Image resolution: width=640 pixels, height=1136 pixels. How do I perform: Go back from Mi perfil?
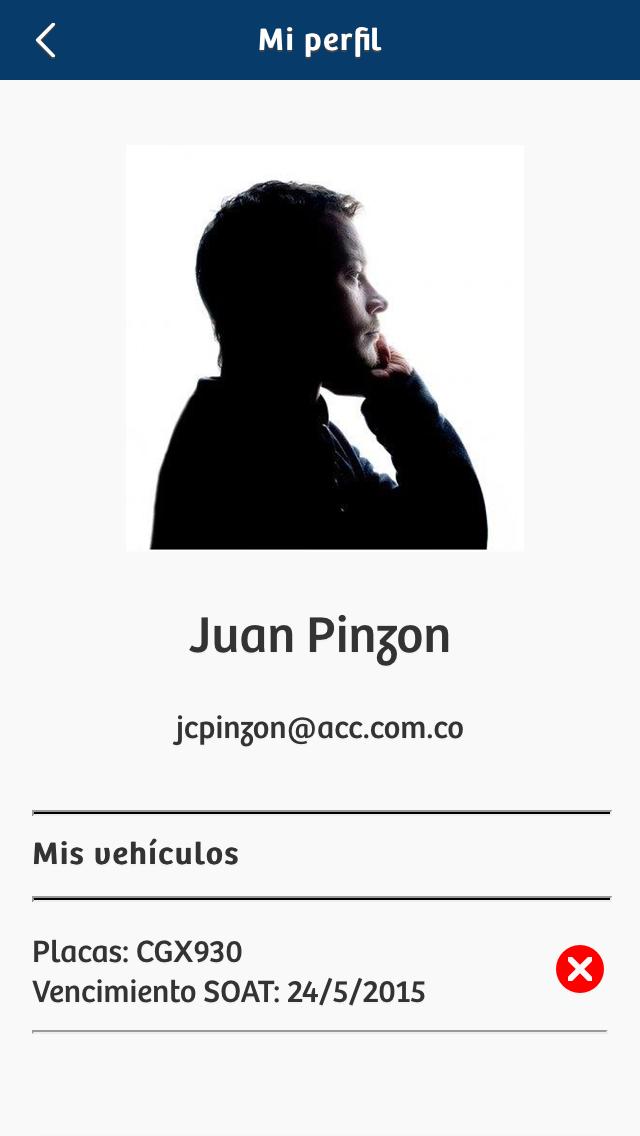(x=46, y=41)
